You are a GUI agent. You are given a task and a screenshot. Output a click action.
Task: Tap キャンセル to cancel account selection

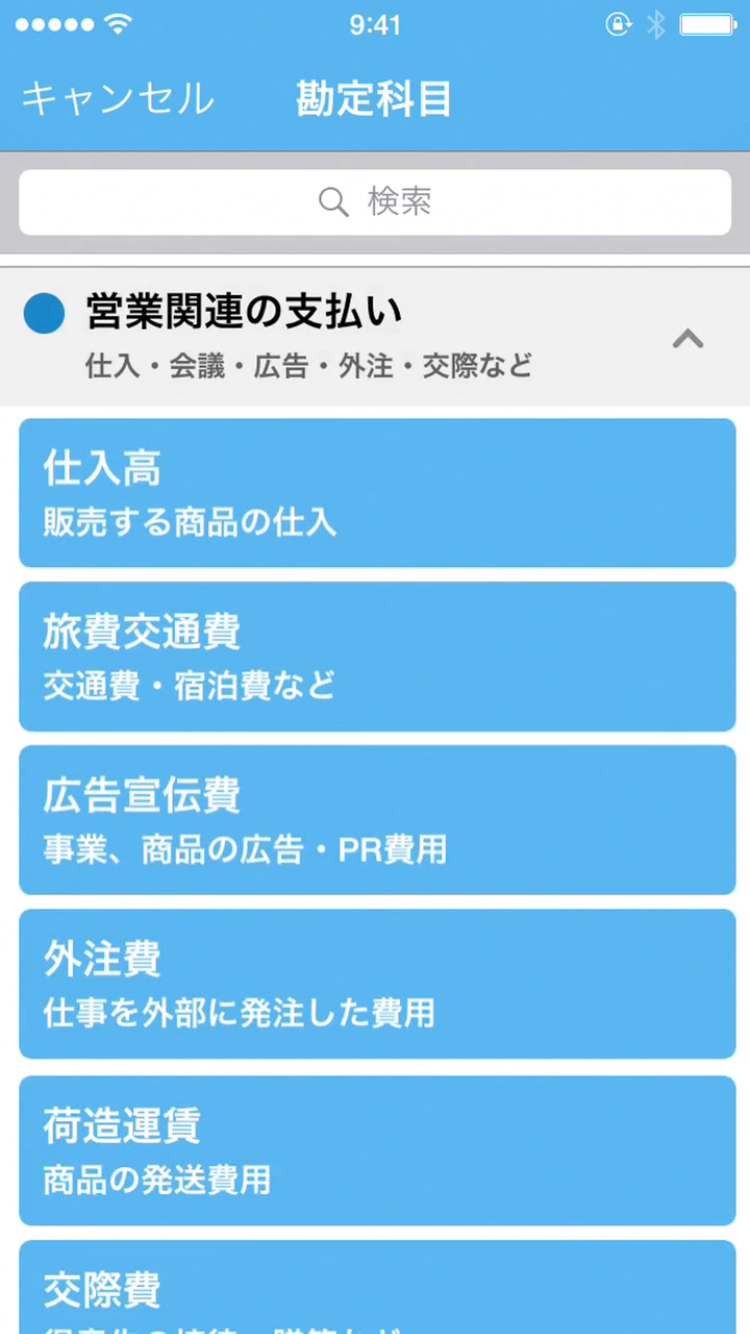[x=117, y=99]
